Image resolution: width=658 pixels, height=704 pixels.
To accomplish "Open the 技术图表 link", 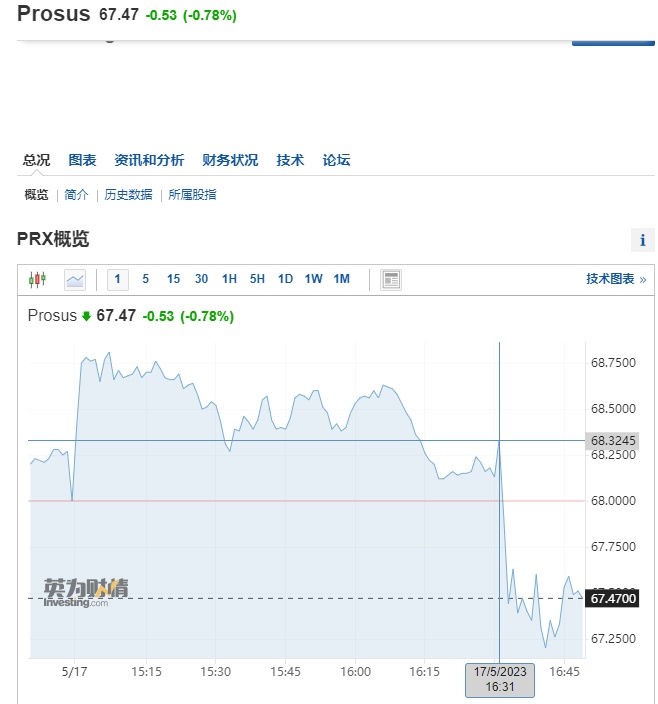I will tap(615, 279).
